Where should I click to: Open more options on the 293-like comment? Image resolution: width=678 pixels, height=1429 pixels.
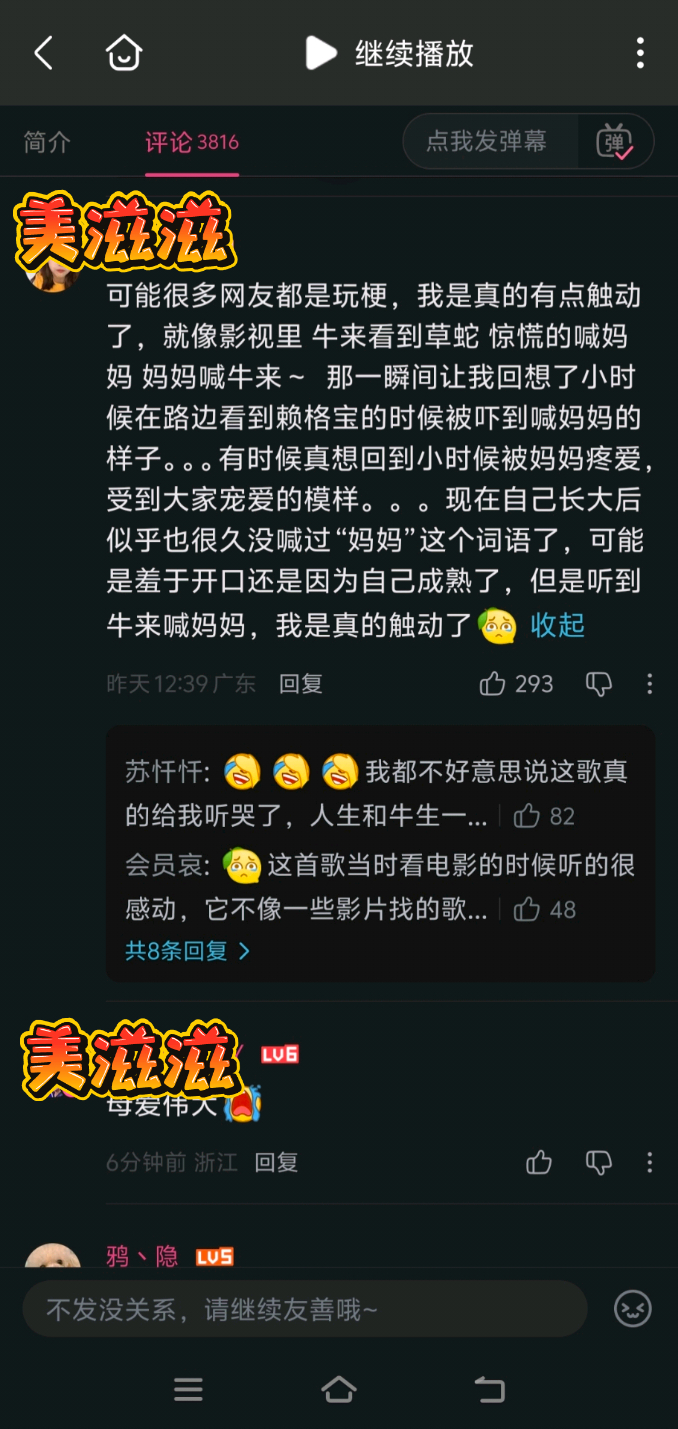[650, 684]
